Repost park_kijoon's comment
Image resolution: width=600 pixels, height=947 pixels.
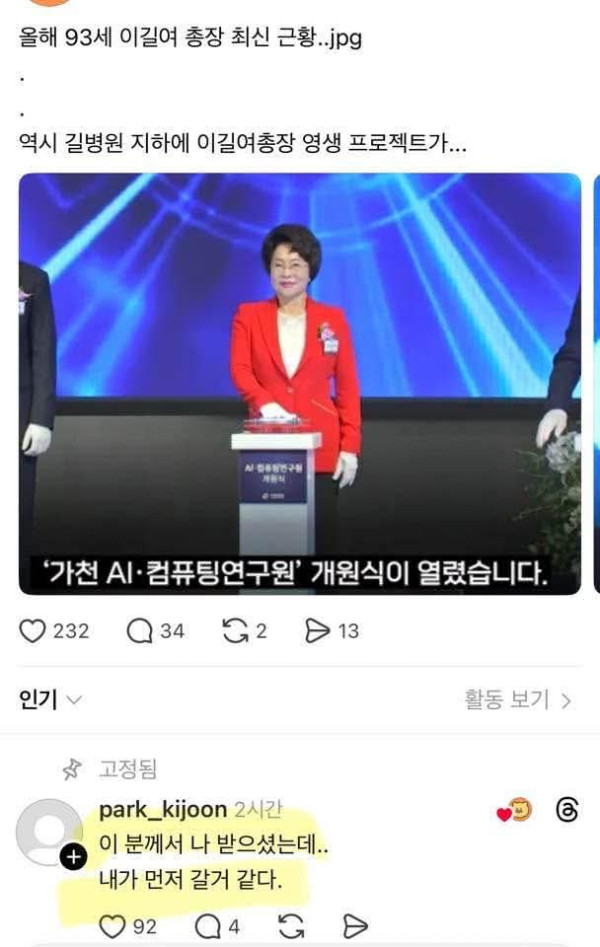point(291,926)
